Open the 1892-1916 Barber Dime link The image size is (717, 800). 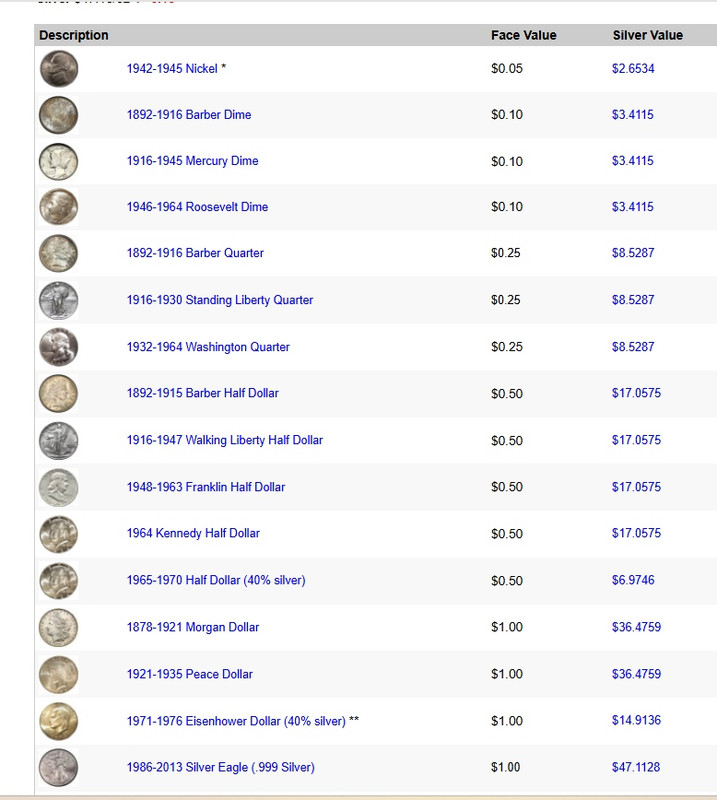click(189, 115)
